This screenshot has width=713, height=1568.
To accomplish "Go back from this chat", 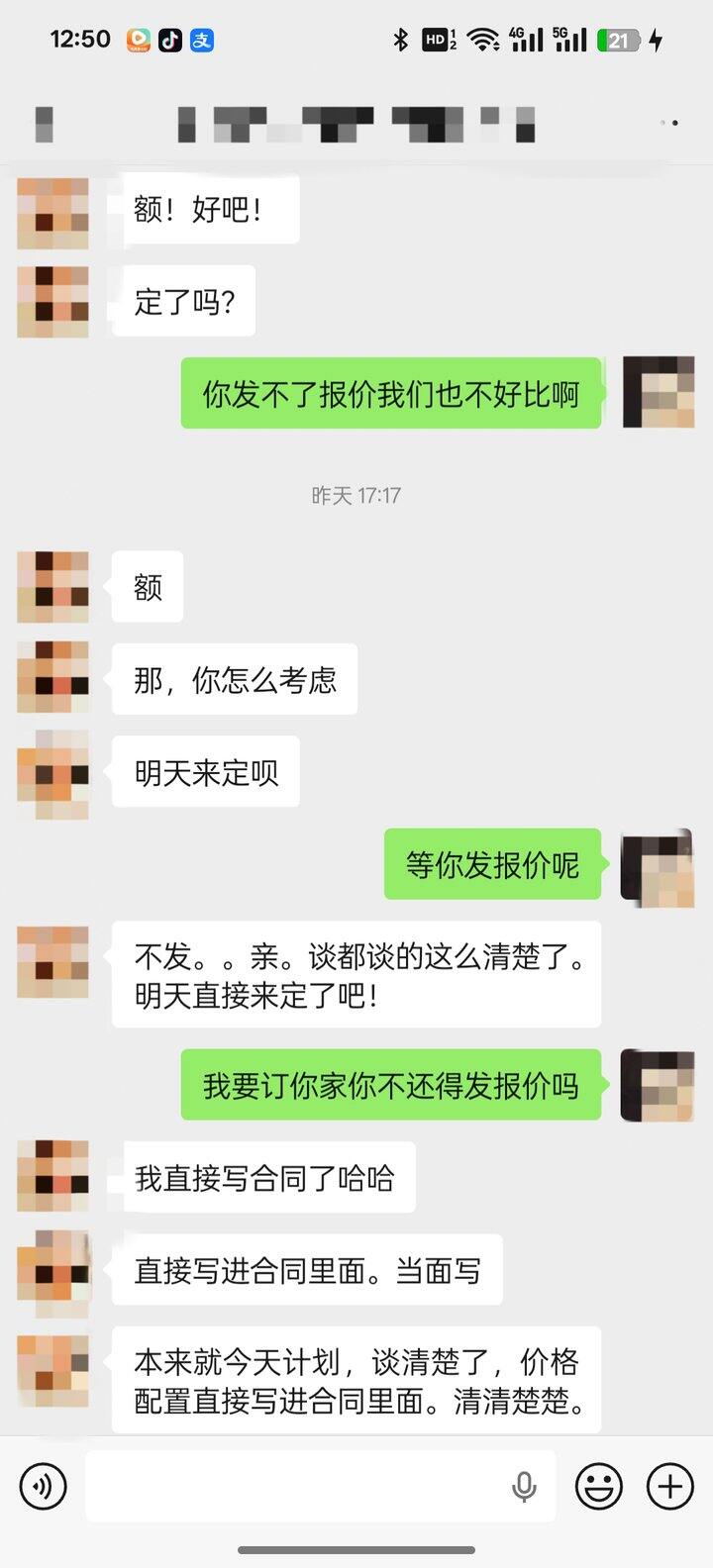I will 43,124.
